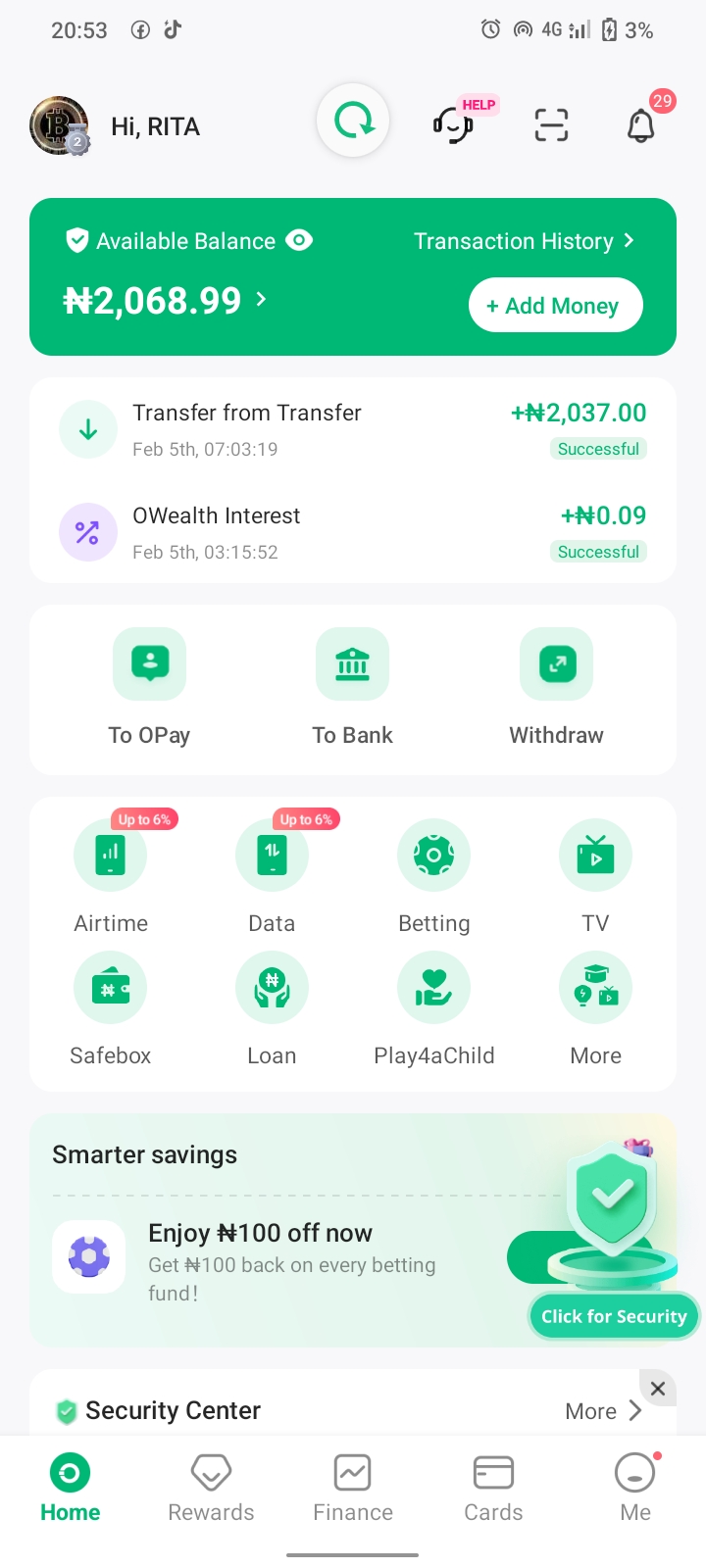Open the QR scan icon
Viewport: 706px width, 1568px height.
pyautogui.click(x=551, y=125)
